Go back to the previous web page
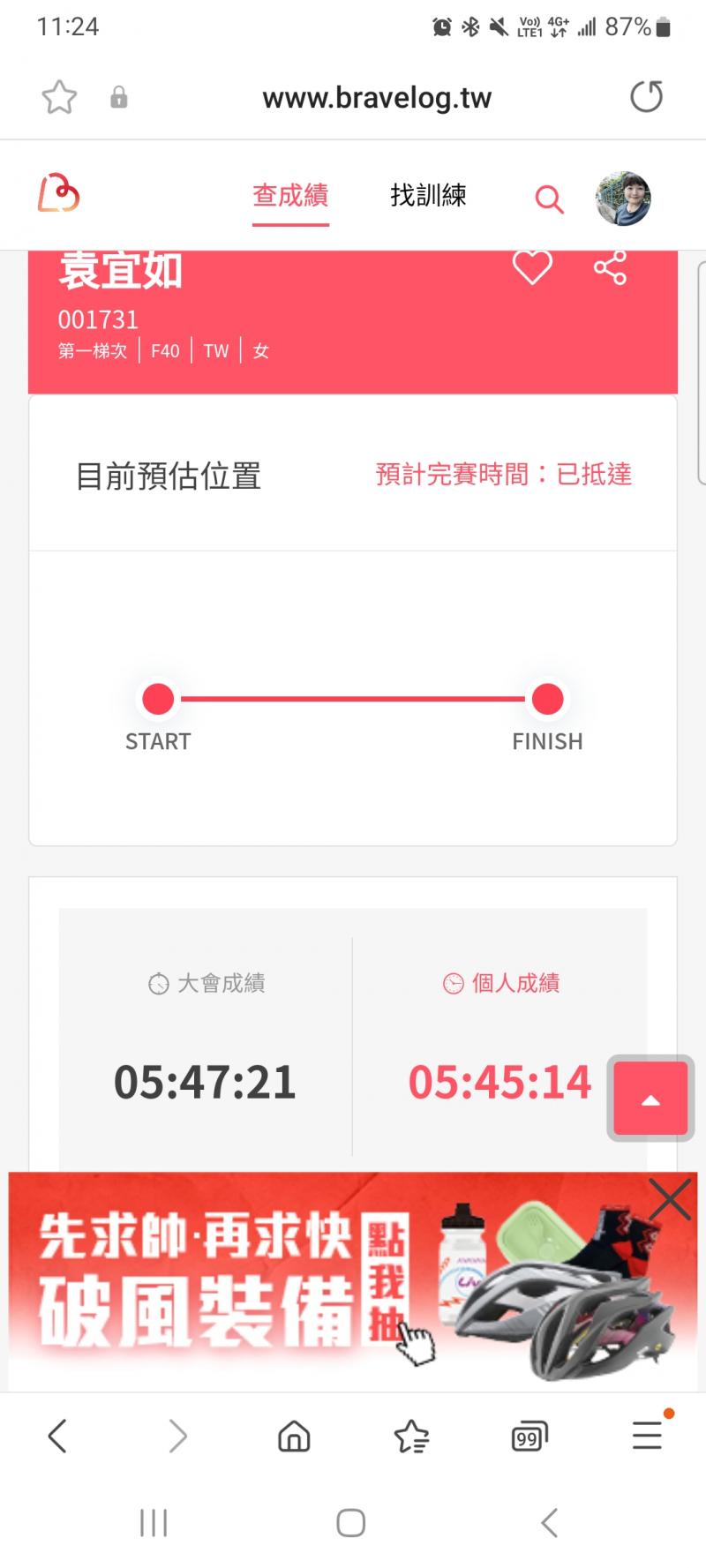 [x=57, y=1437]
